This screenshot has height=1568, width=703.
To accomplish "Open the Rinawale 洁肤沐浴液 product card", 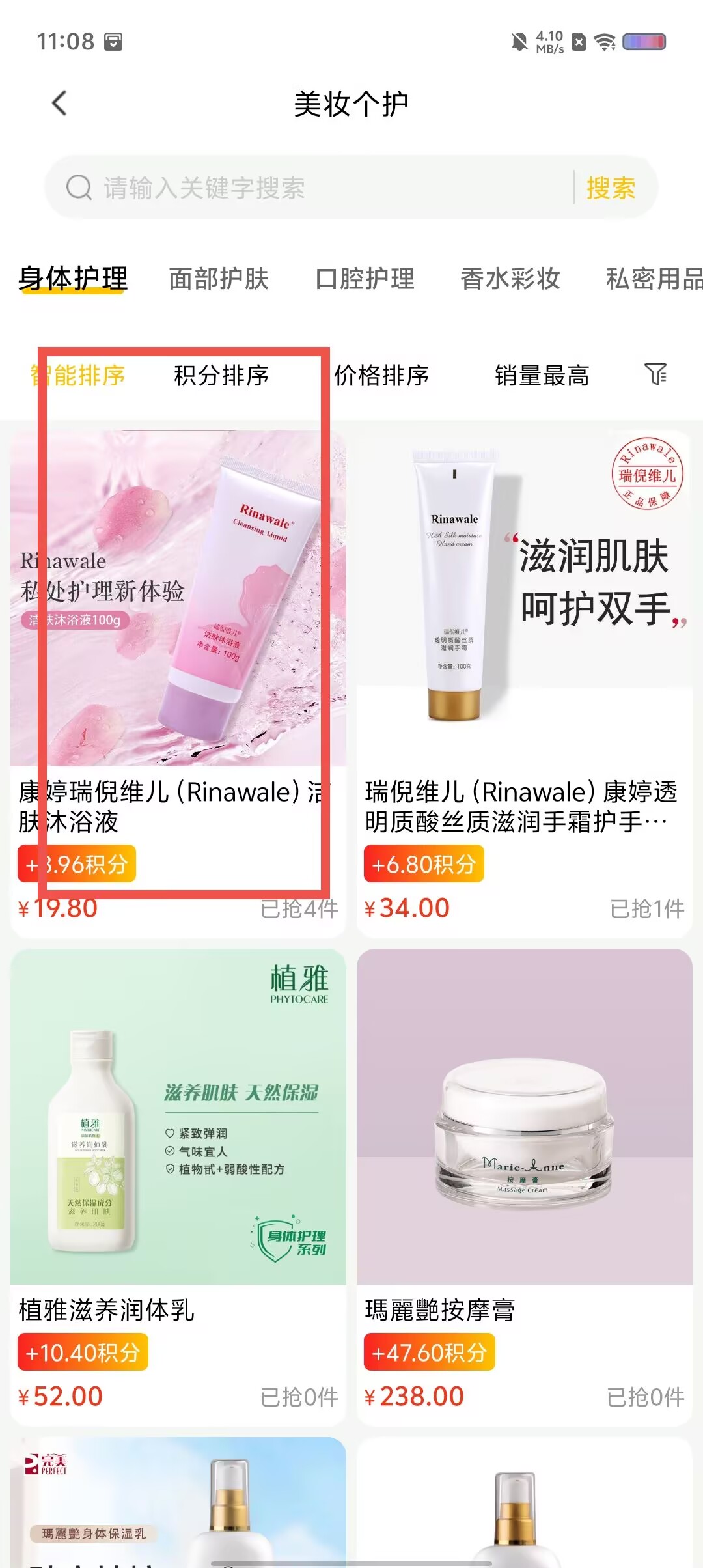I will coord(178,684).
